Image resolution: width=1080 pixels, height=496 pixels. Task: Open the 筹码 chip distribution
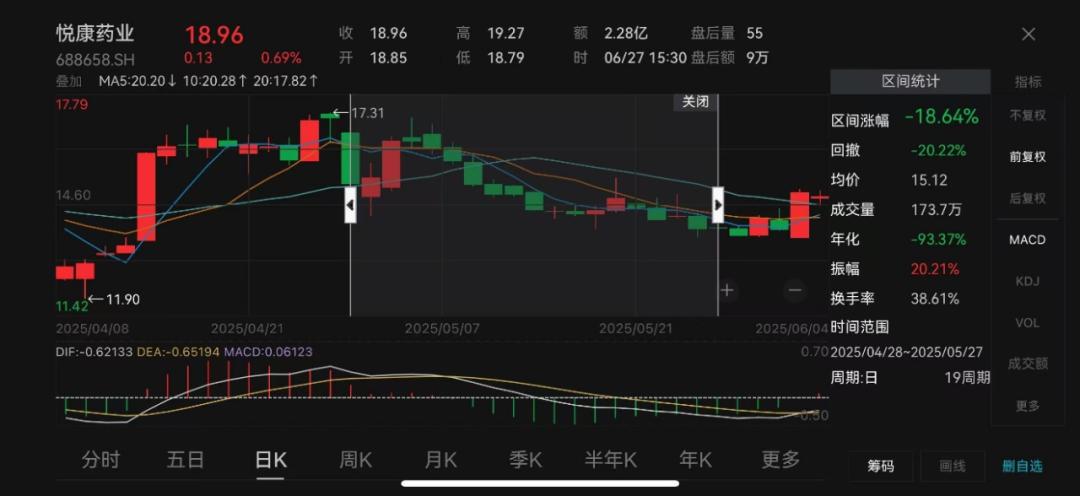(x=881, y=466)
